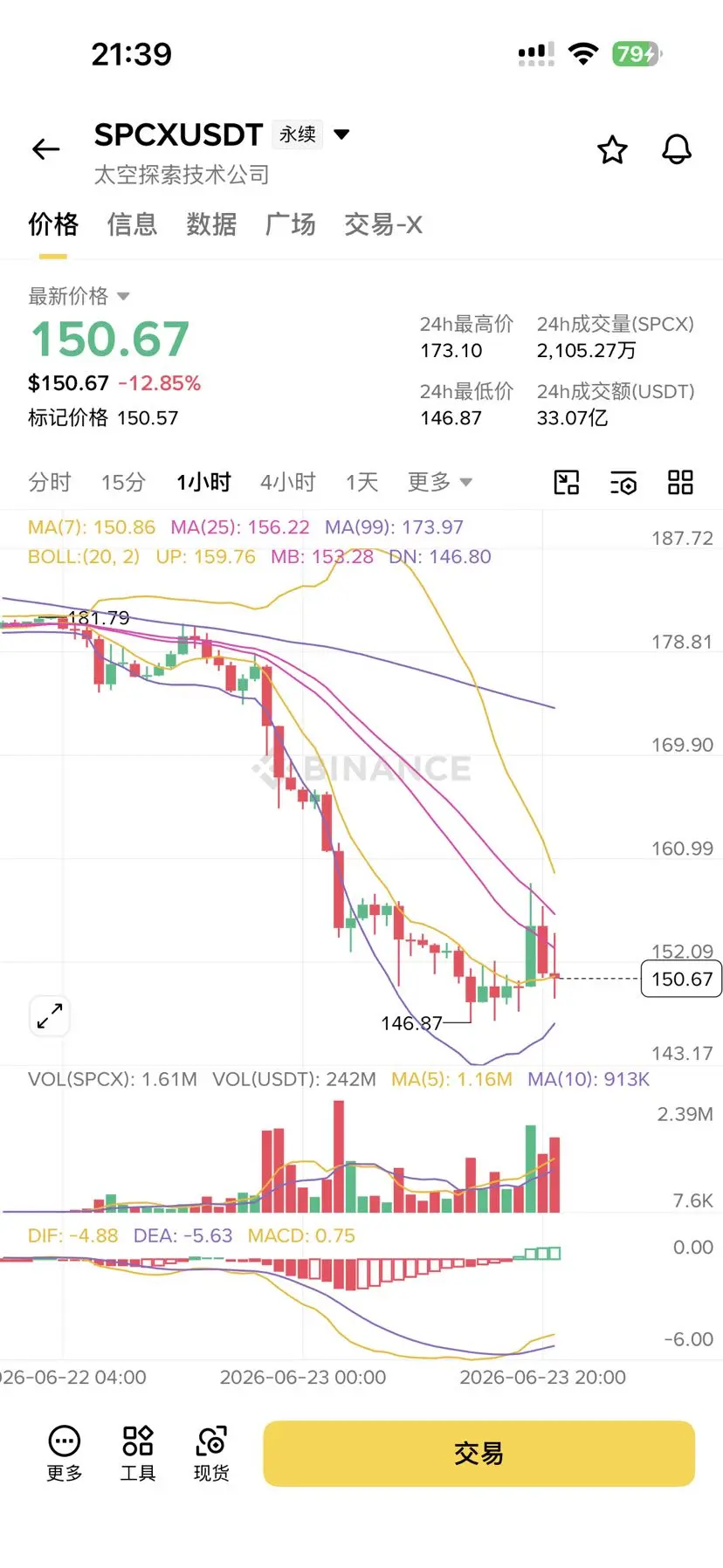Add SPCXUSDT to favorites star
723x1568 pixels.
612,150
